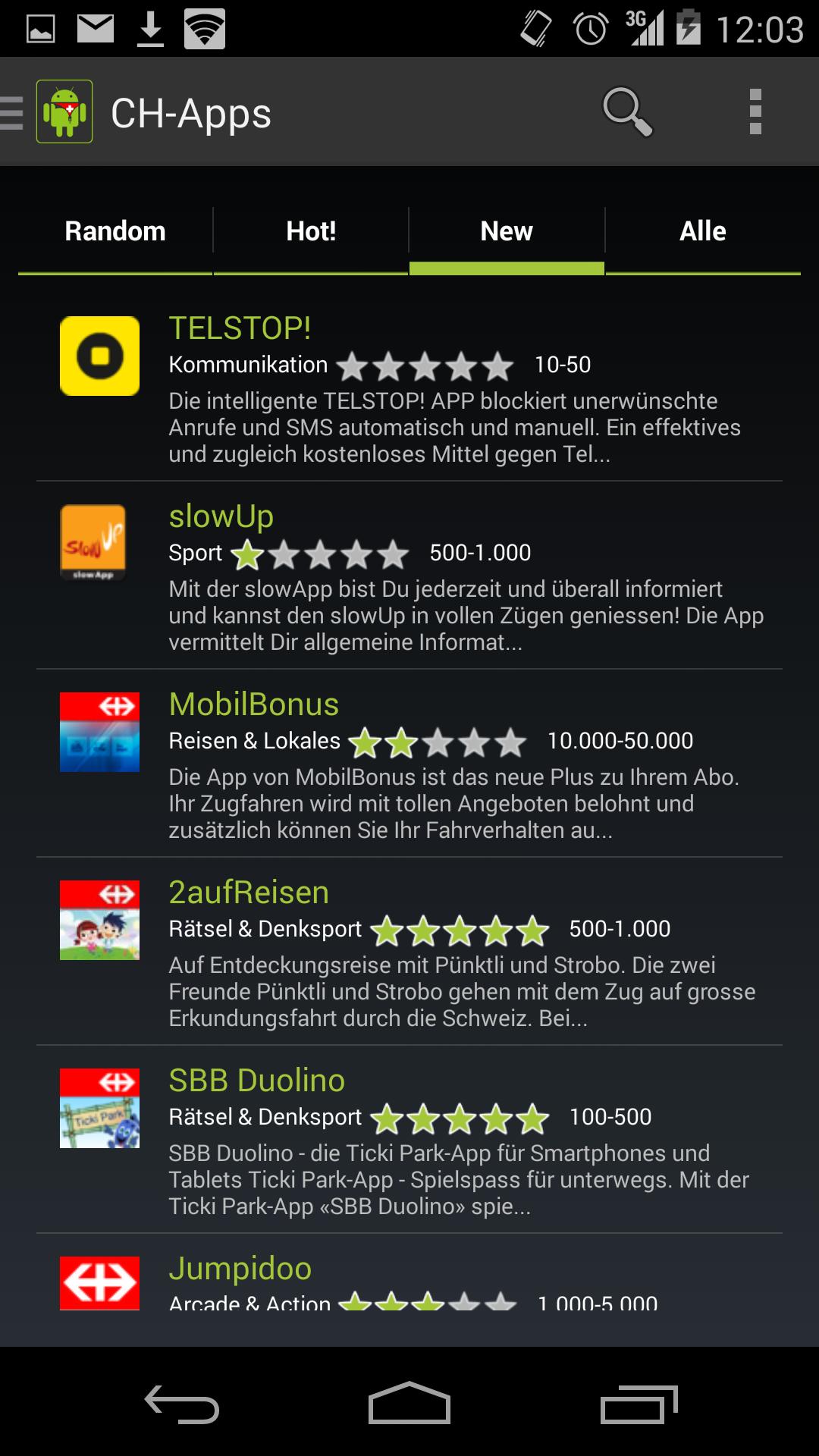This screenshot has height=1456, width=819.
Task: Open the TELSTOP! app entry
Action: (x=409, y=388)
